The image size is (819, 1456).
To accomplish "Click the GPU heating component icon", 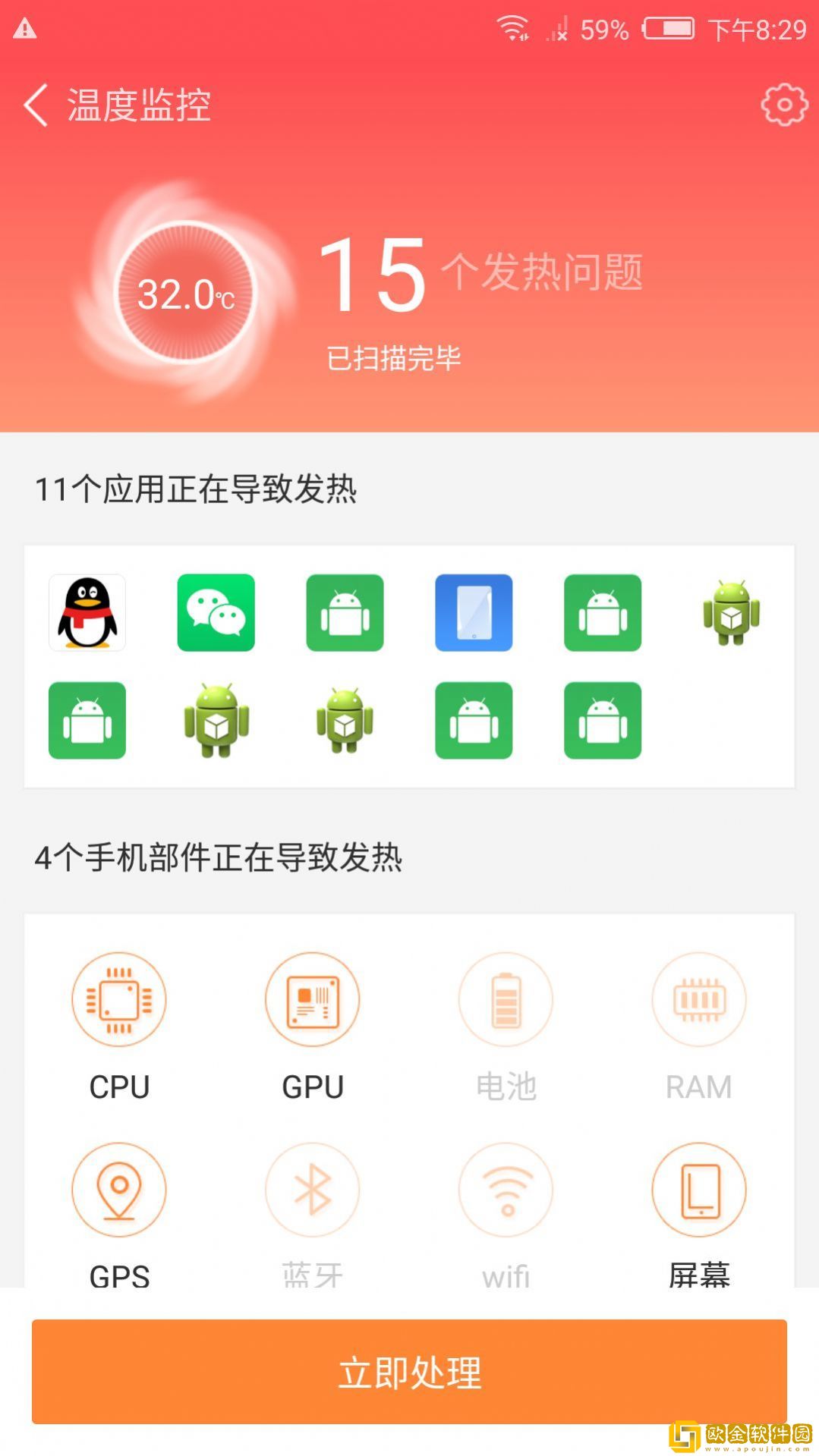I will 312,999.
